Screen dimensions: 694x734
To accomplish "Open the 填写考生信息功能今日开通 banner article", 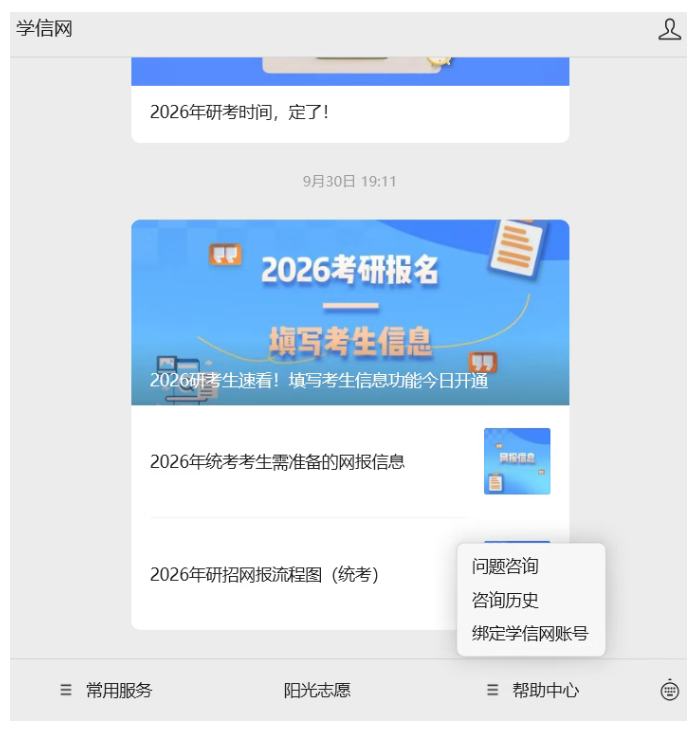I will (349, 312).
